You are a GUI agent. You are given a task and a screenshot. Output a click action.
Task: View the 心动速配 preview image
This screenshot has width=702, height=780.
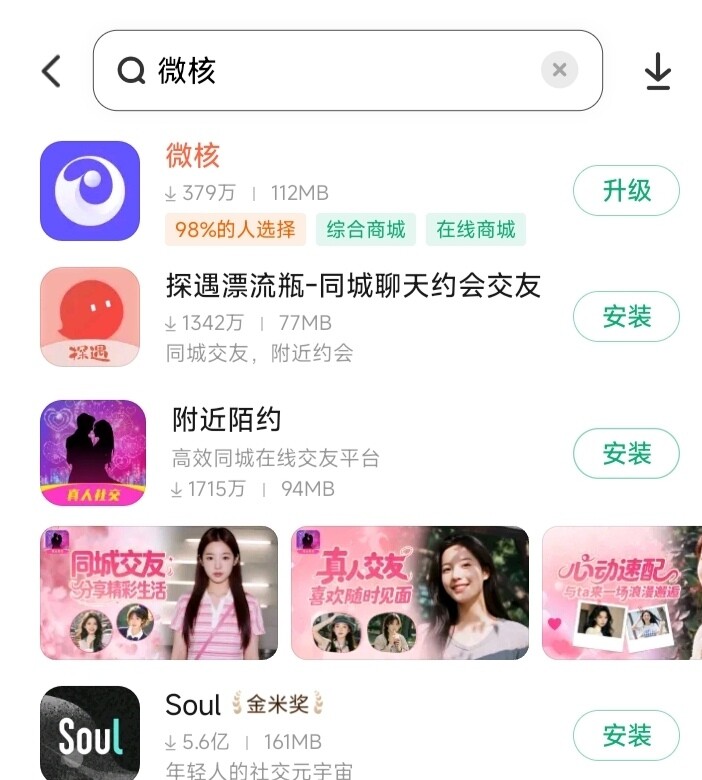coord(621,593)
